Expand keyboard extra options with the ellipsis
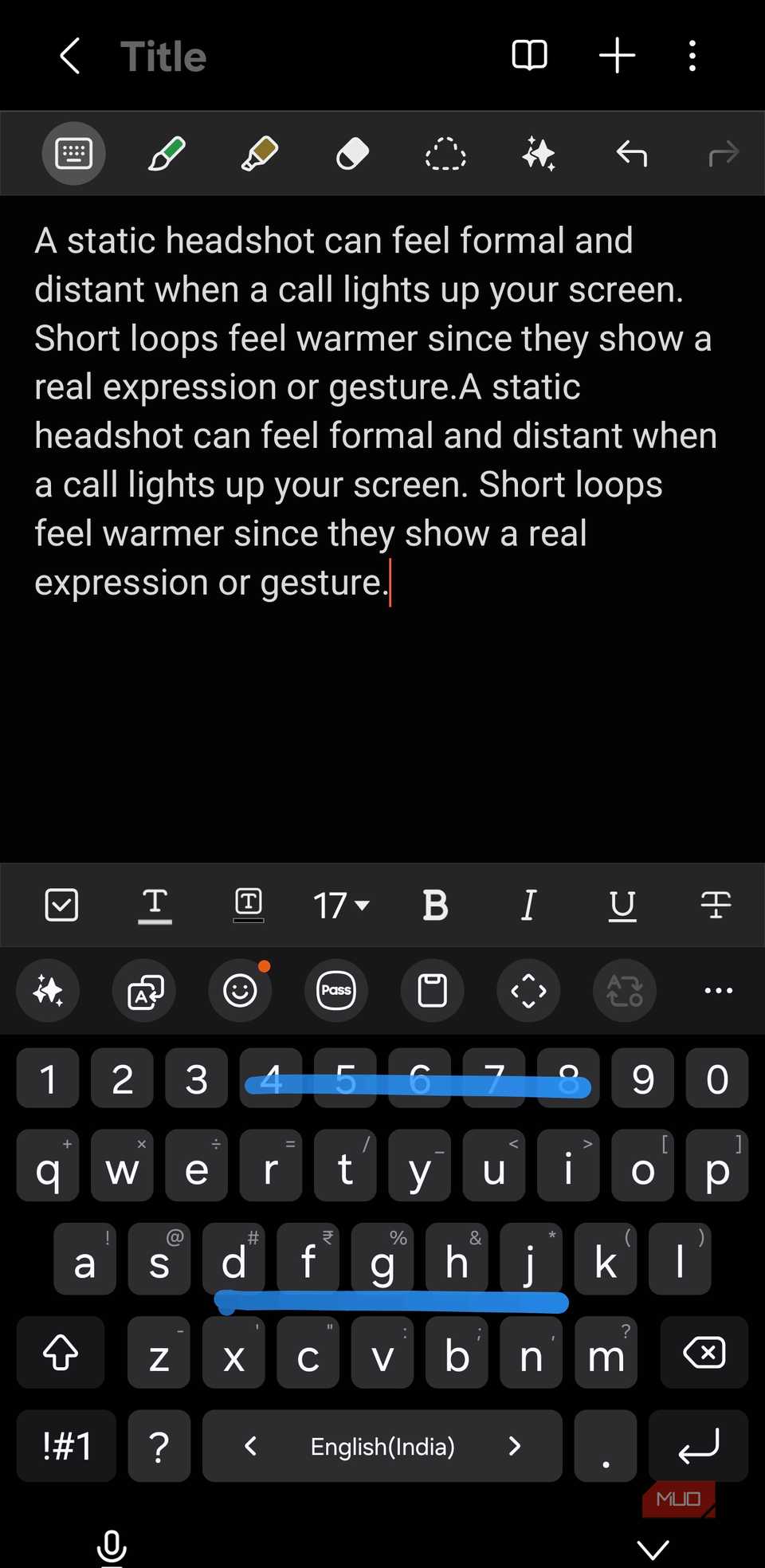This screenshot has width=765, height=1568. [x=718, y=990]
